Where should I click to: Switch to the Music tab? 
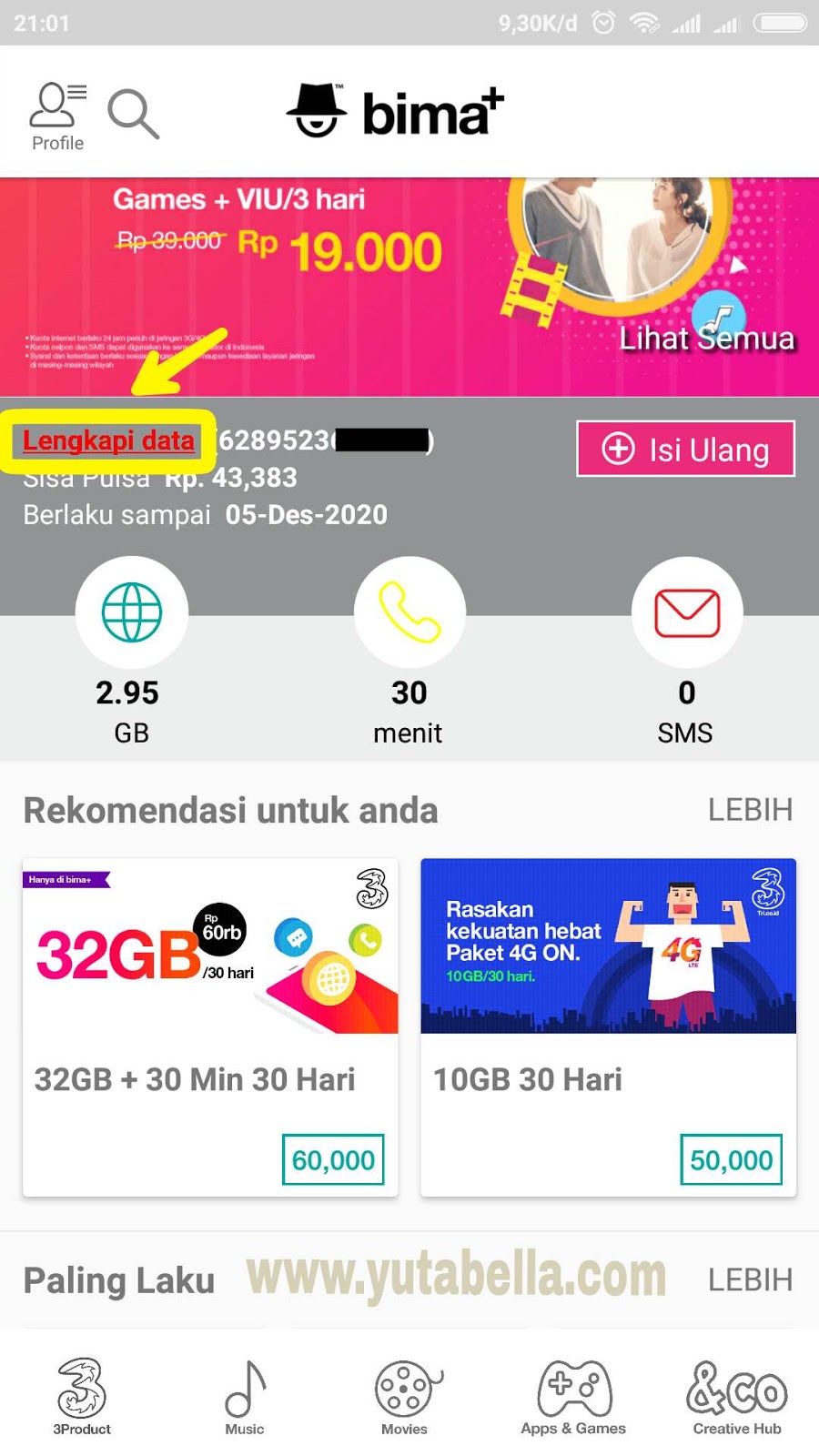(x=245, y=1397)
